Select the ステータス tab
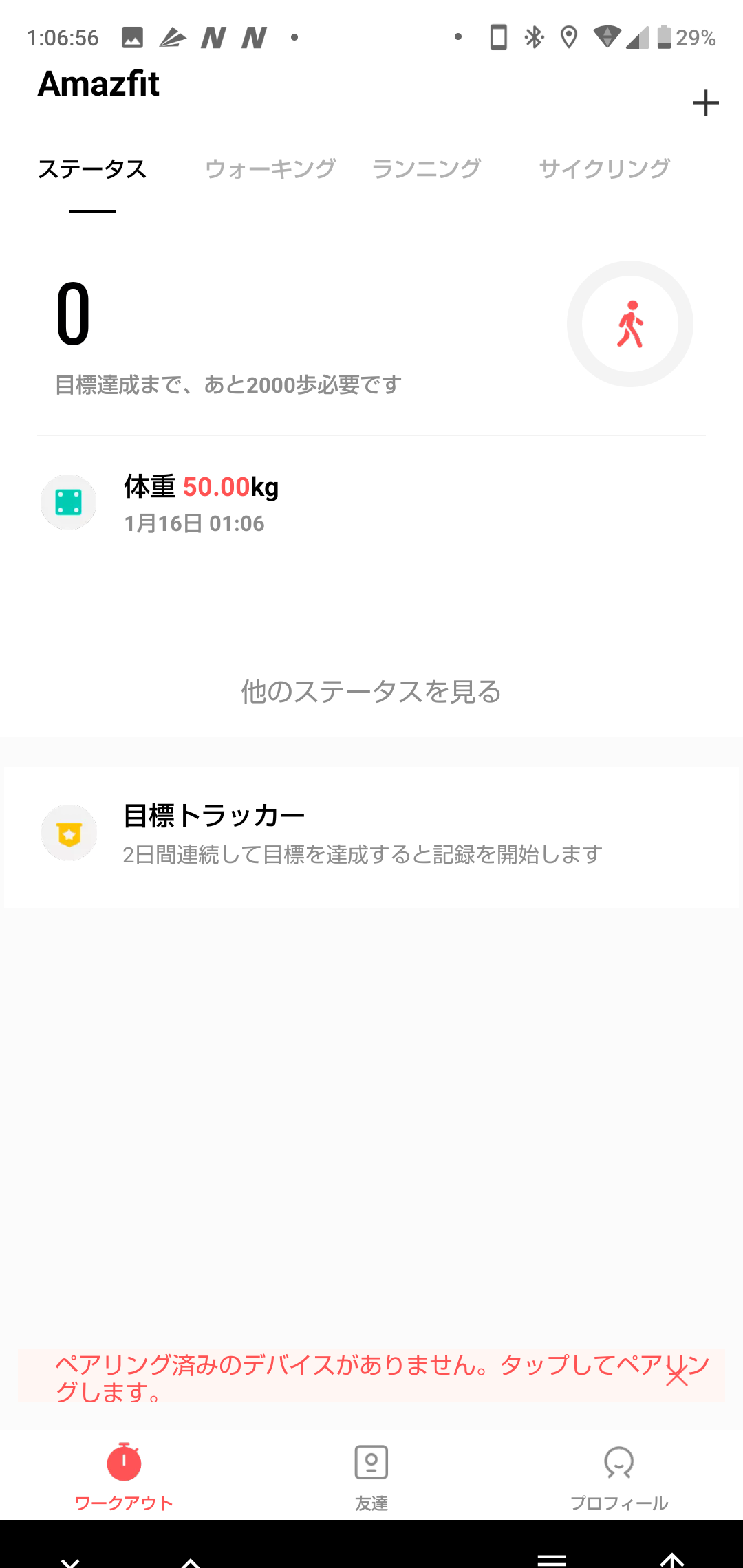Screen dimensions: 743x1568 pyautogui.click(x=92, y=169)
